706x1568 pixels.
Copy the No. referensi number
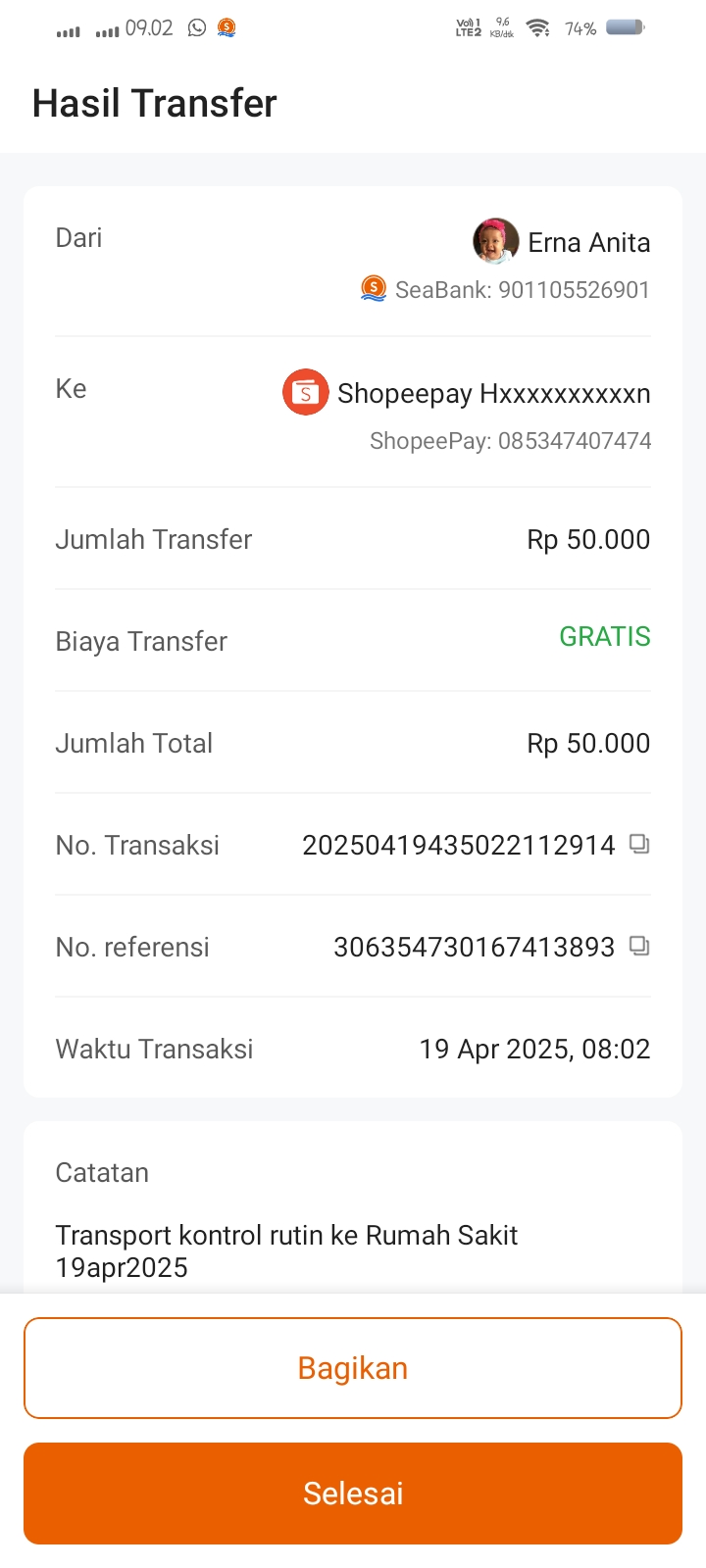pos(639,946)
